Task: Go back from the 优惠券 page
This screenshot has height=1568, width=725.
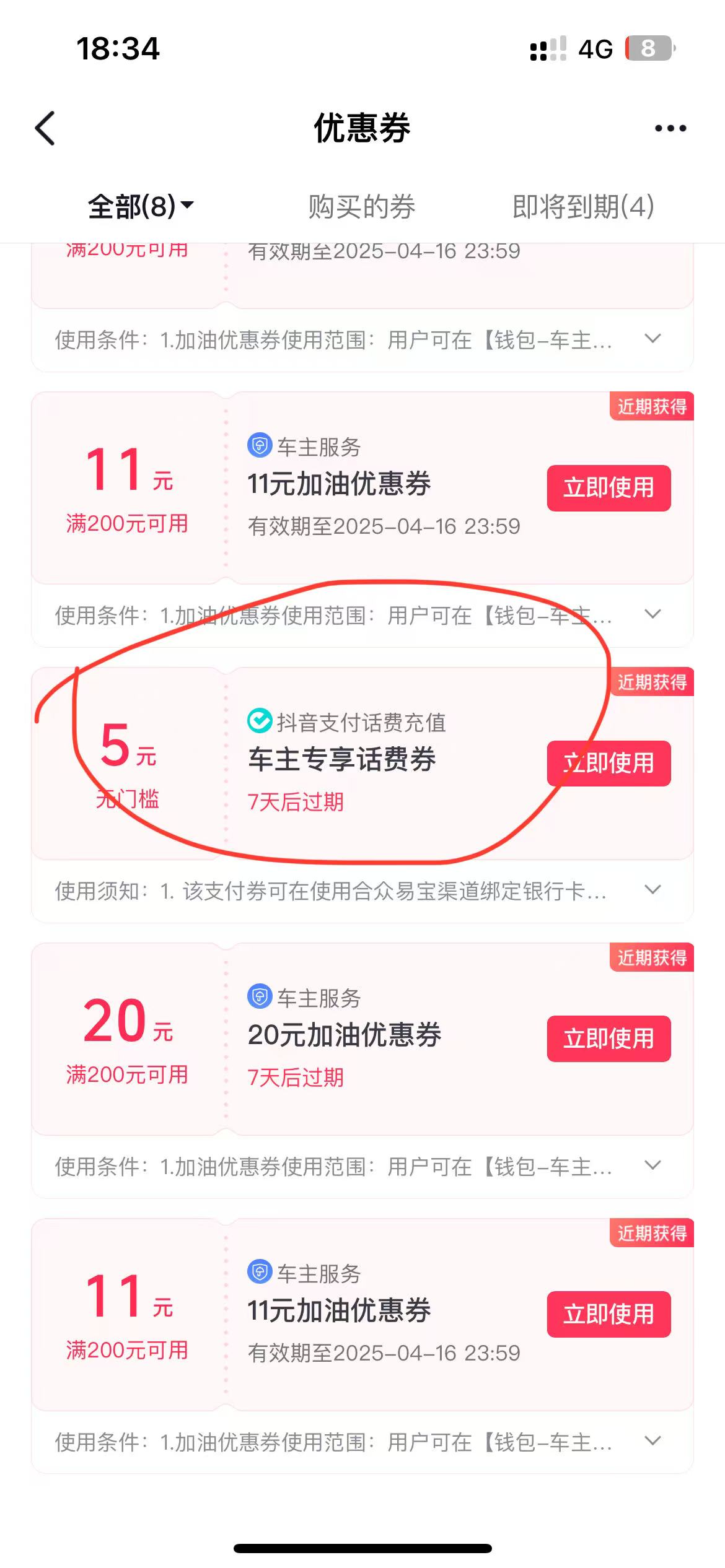Action: [45, 128]
